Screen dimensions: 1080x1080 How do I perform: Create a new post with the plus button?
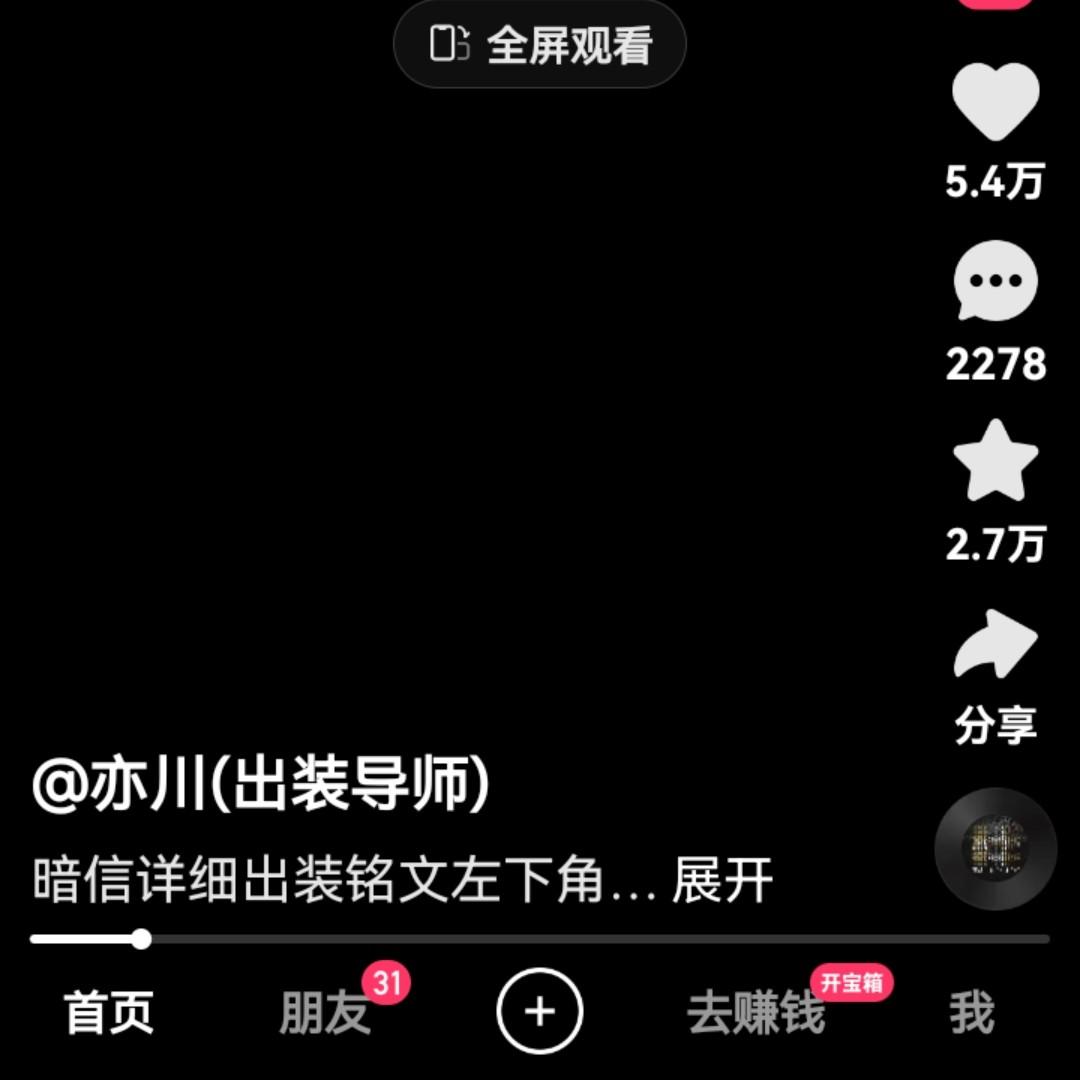[x=540, y=1012]
